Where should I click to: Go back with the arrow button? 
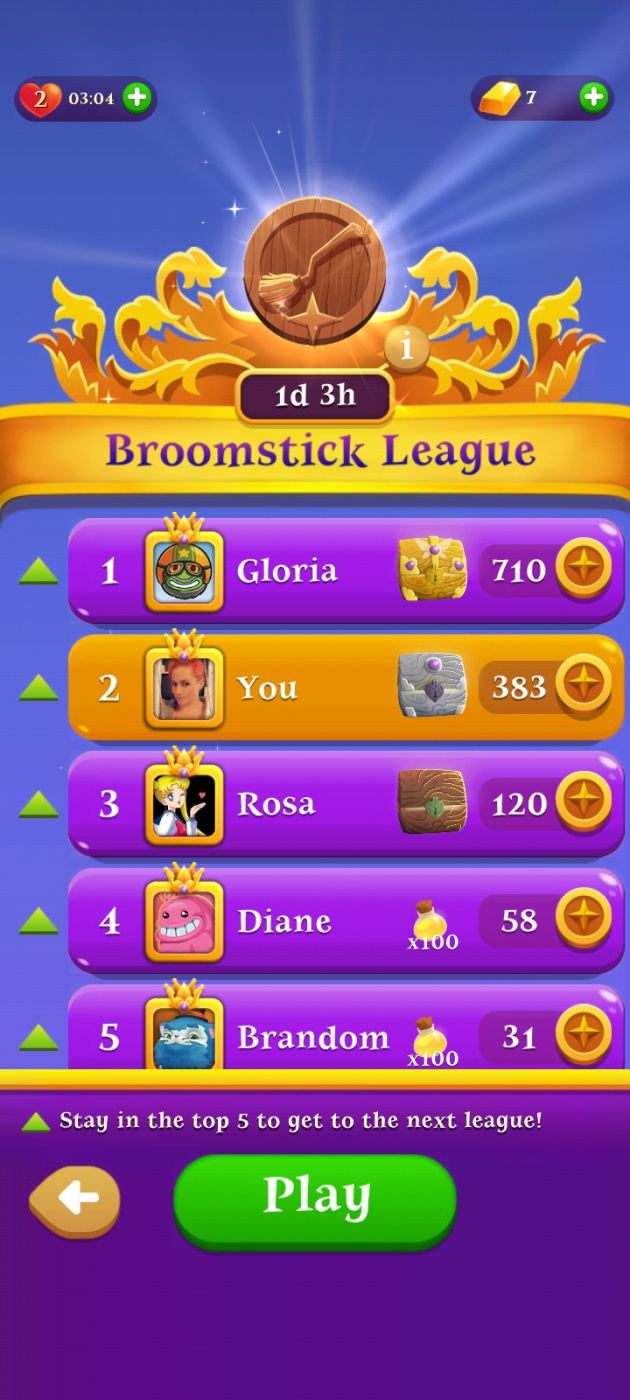click(75, 1199)
